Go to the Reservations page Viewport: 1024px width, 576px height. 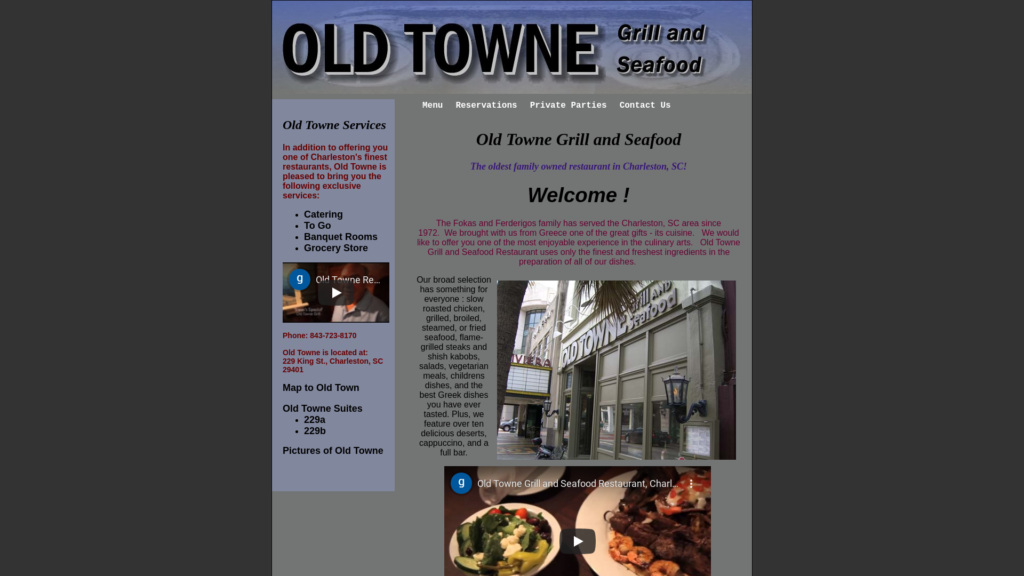pyautogui.click(x=486, y=105)
